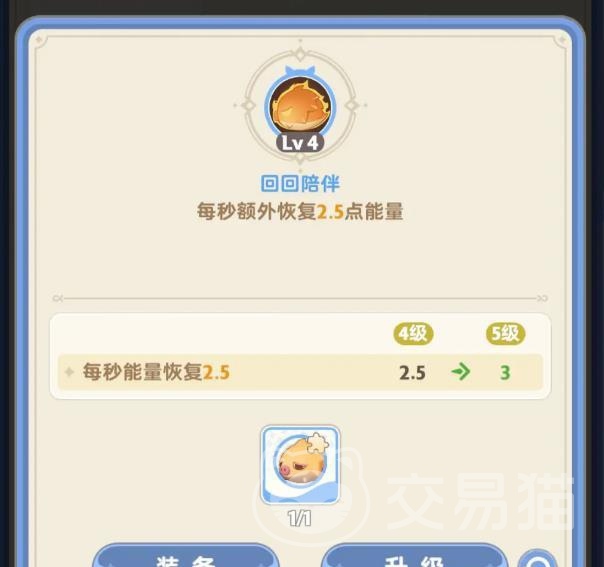Open the pig material item tile
Screen dimensions: 604x567
point(300,465)
